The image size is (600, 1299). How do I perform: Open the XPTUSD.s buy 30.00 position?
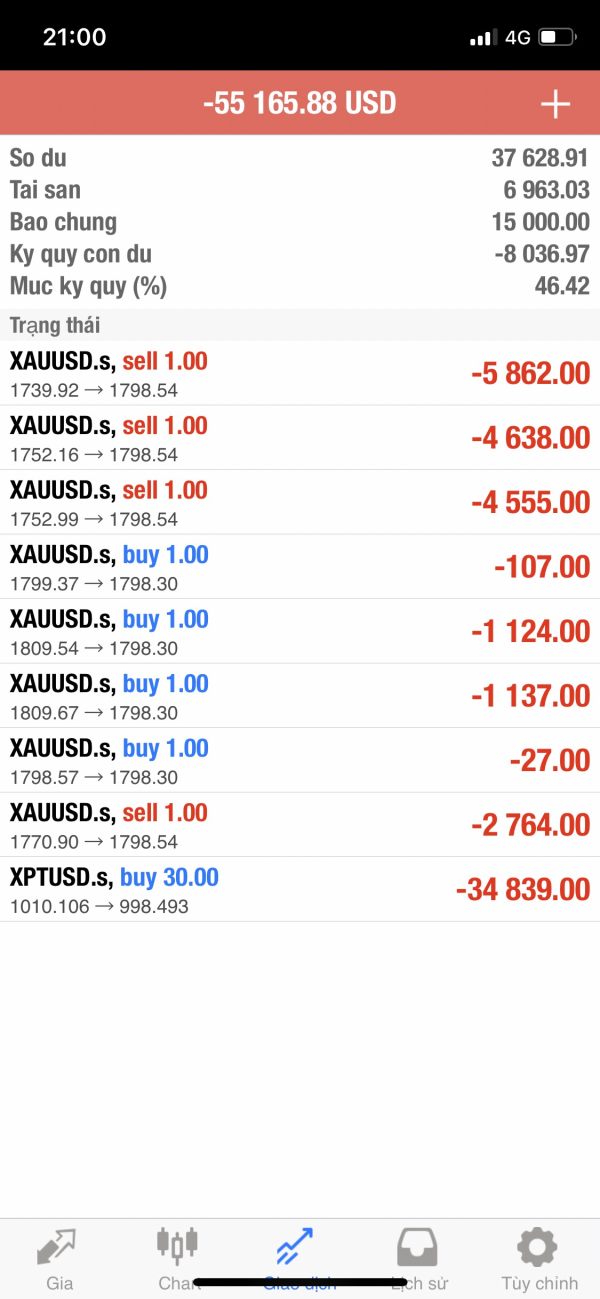point(300,889)
